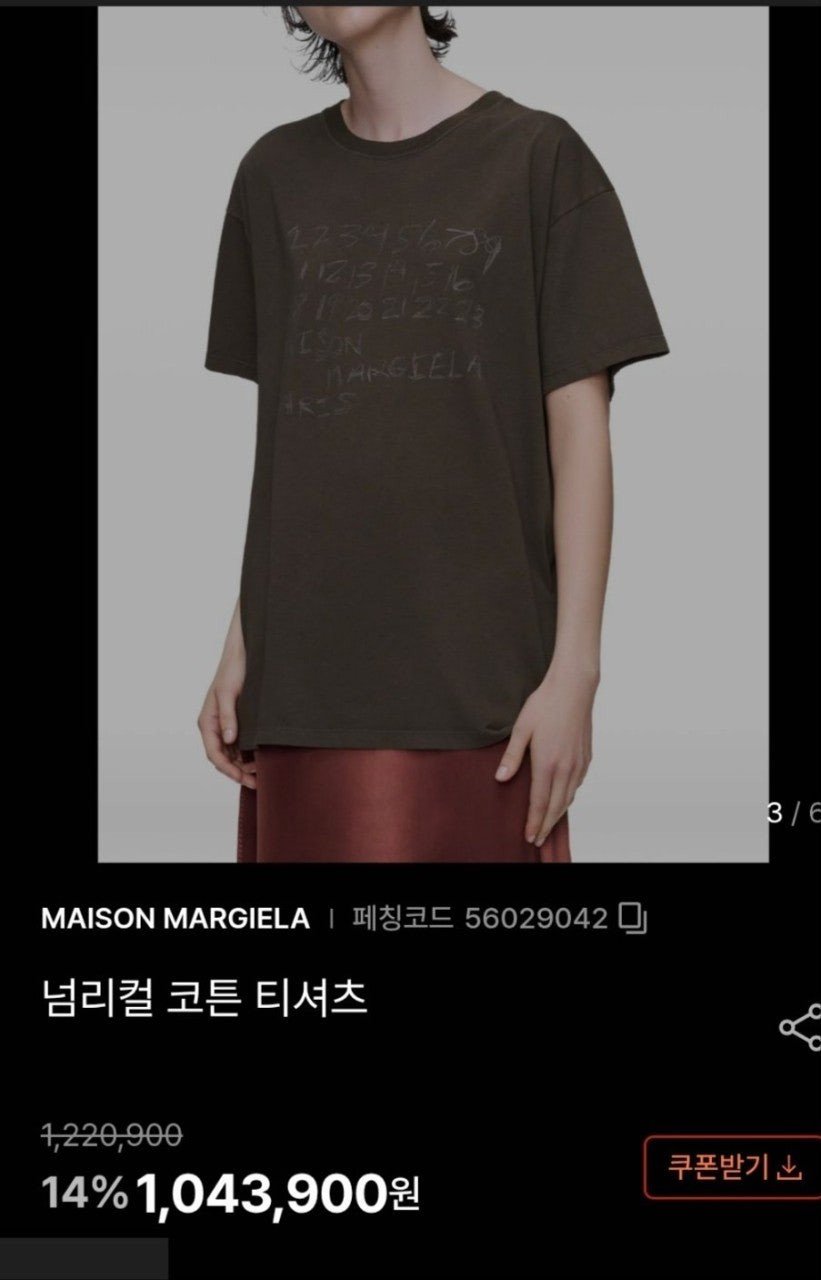Image resolution: width=821 pixels, height=1280 pixels.
Task: Open the T-shirt product photo
Action: 433,434
